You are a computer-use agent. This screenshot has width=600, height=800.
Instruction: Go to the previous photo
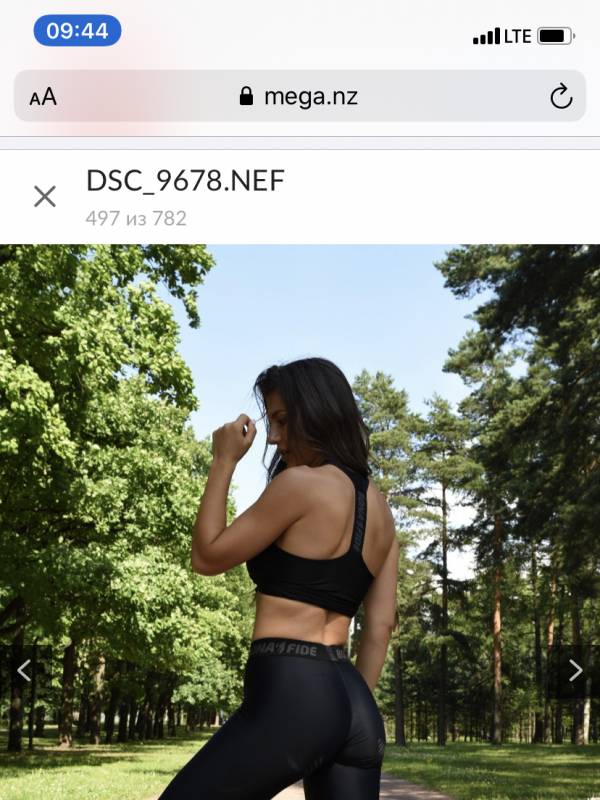coord(24,671)
